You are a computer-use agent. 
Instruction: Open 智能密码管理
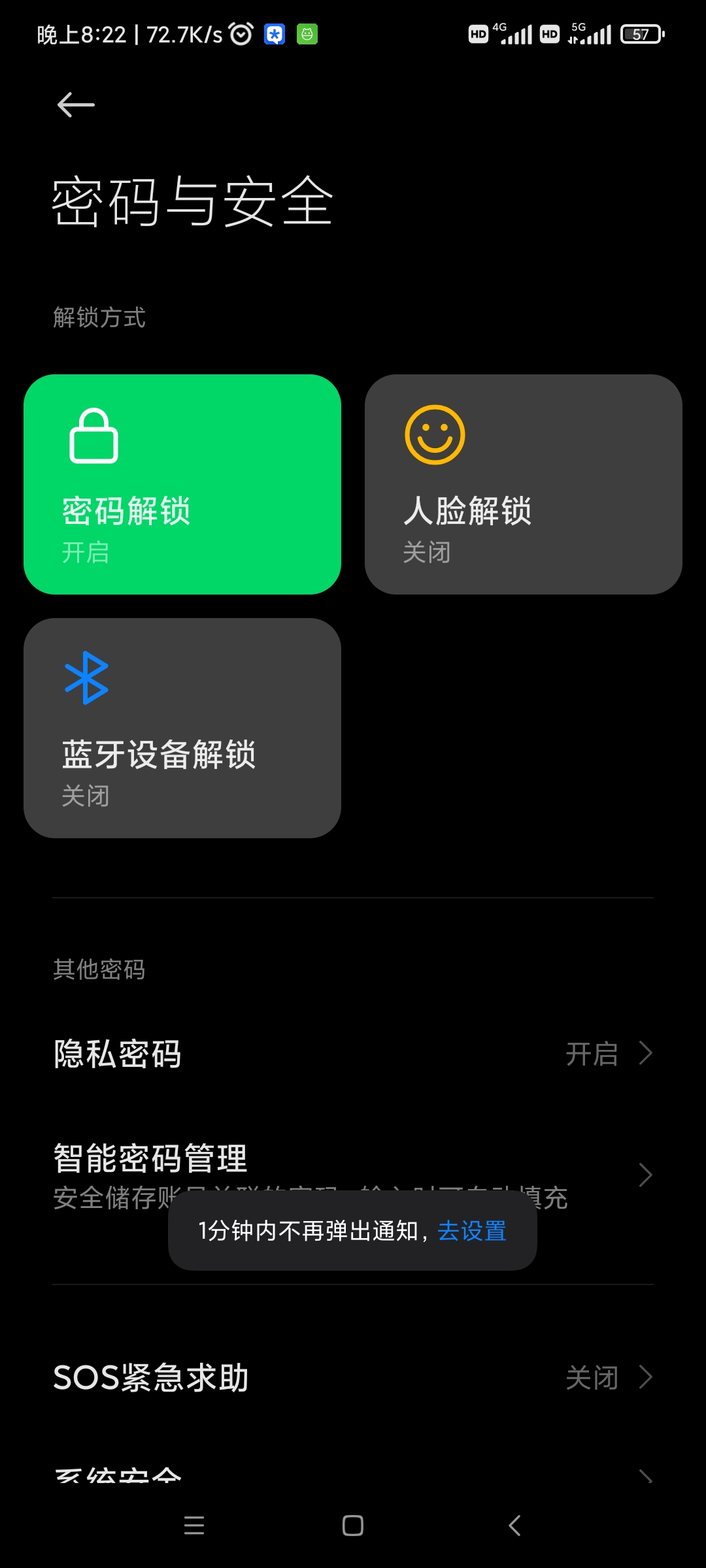[353, 1175]
